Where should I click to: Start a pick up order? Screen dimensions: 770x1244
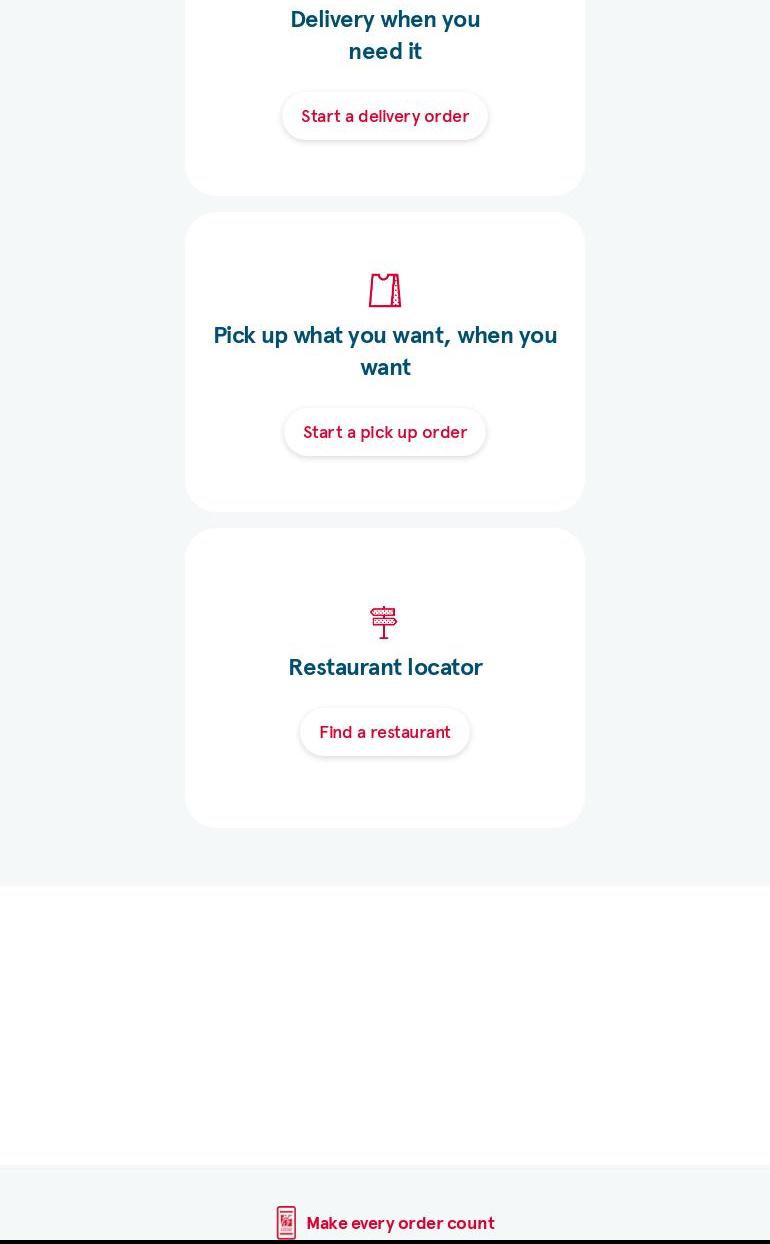pyautogui.click(x=385, y=432)
